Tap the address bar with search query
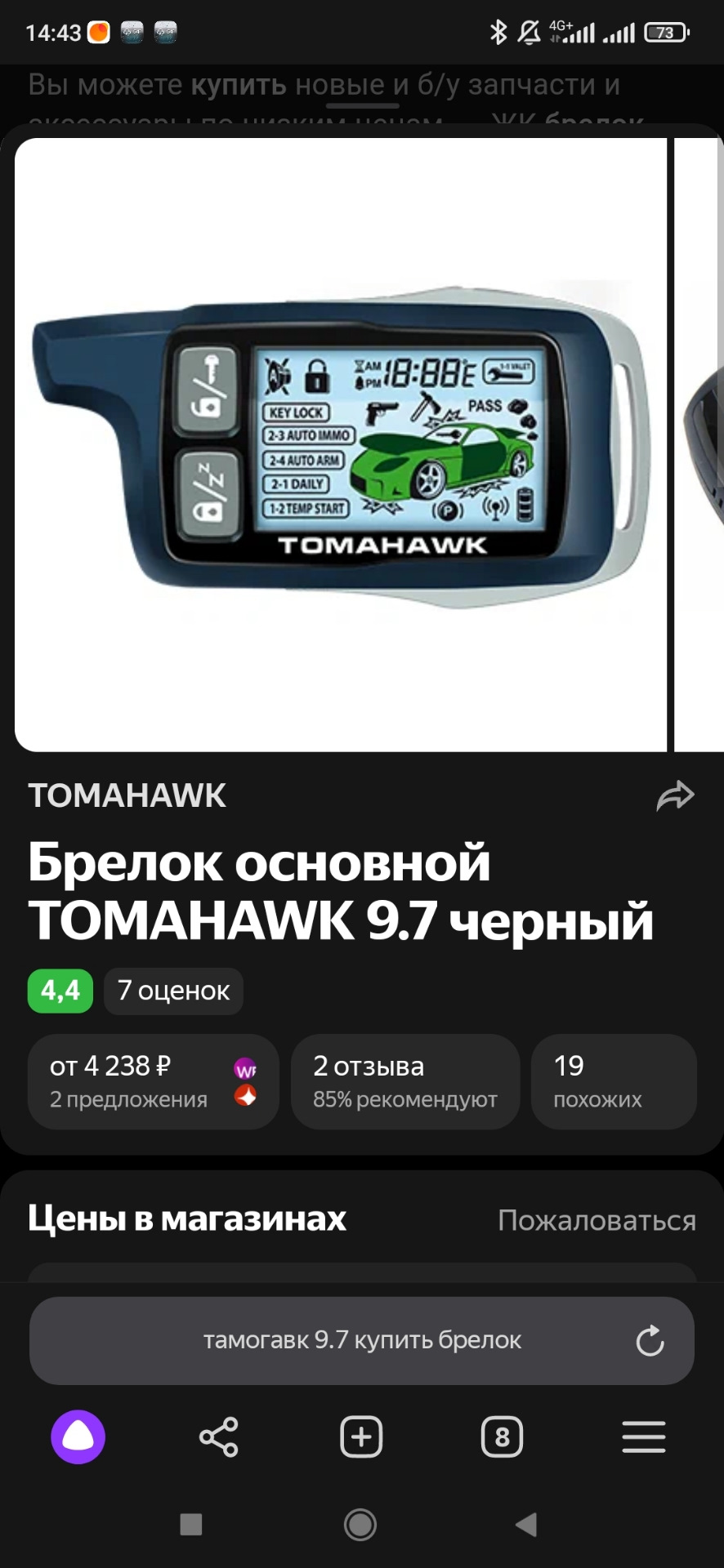 pyautogui.click(x=361, y=1340)
